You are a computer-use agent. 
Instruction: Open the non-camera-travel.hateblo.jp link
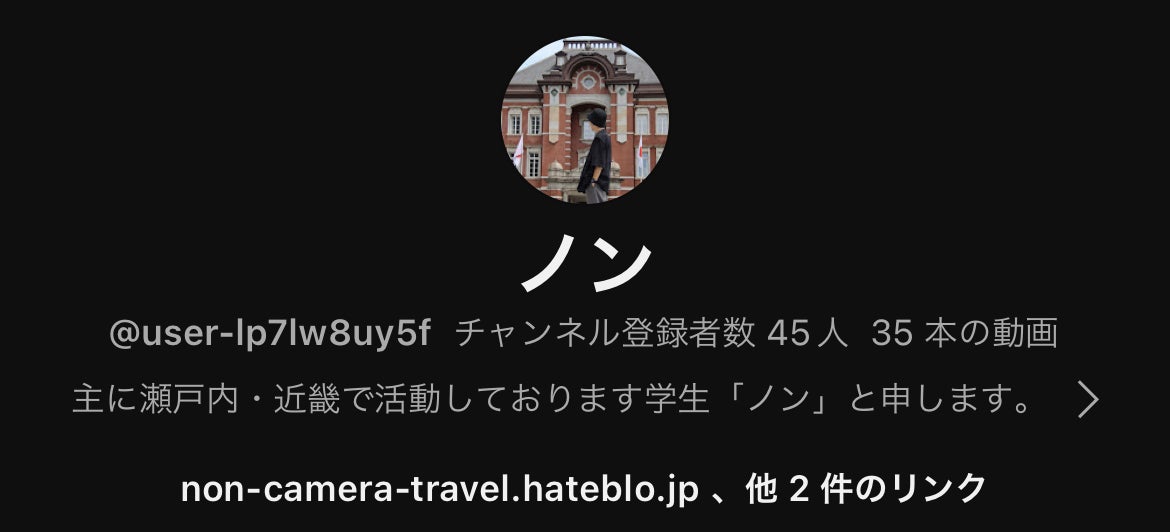[439, 489]
